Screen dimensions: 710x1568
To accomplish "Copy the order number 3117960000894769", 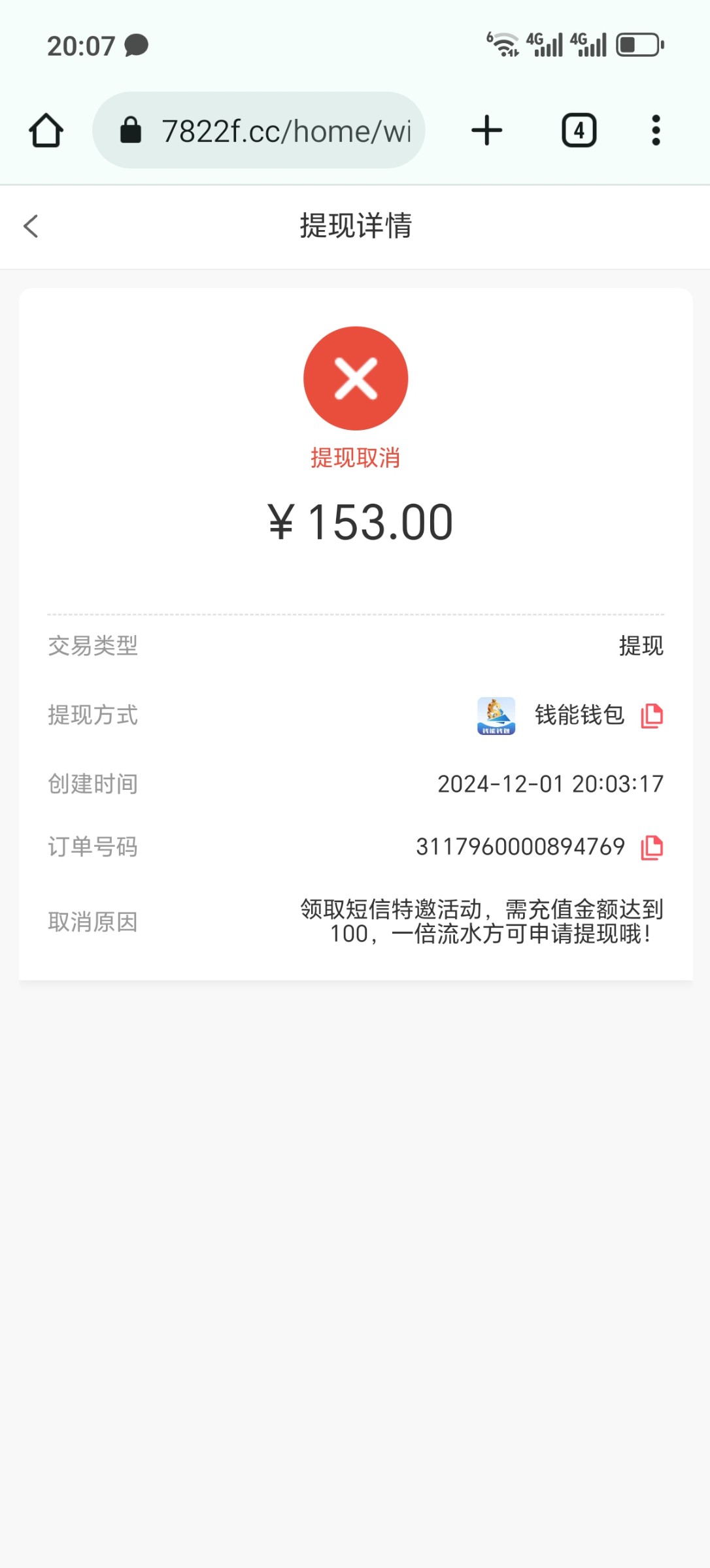I will point(652,847).
